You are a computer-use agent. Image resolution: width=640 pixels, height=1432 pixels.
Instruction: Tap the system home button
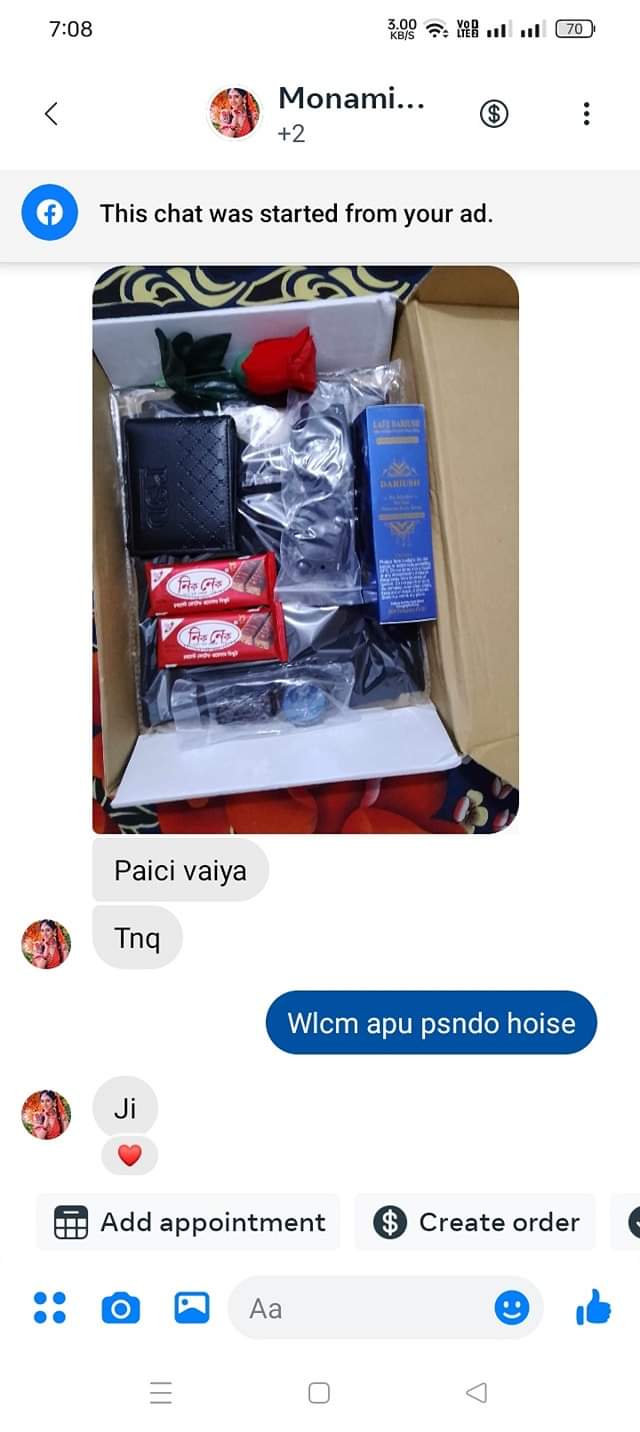pos(319,1393)
